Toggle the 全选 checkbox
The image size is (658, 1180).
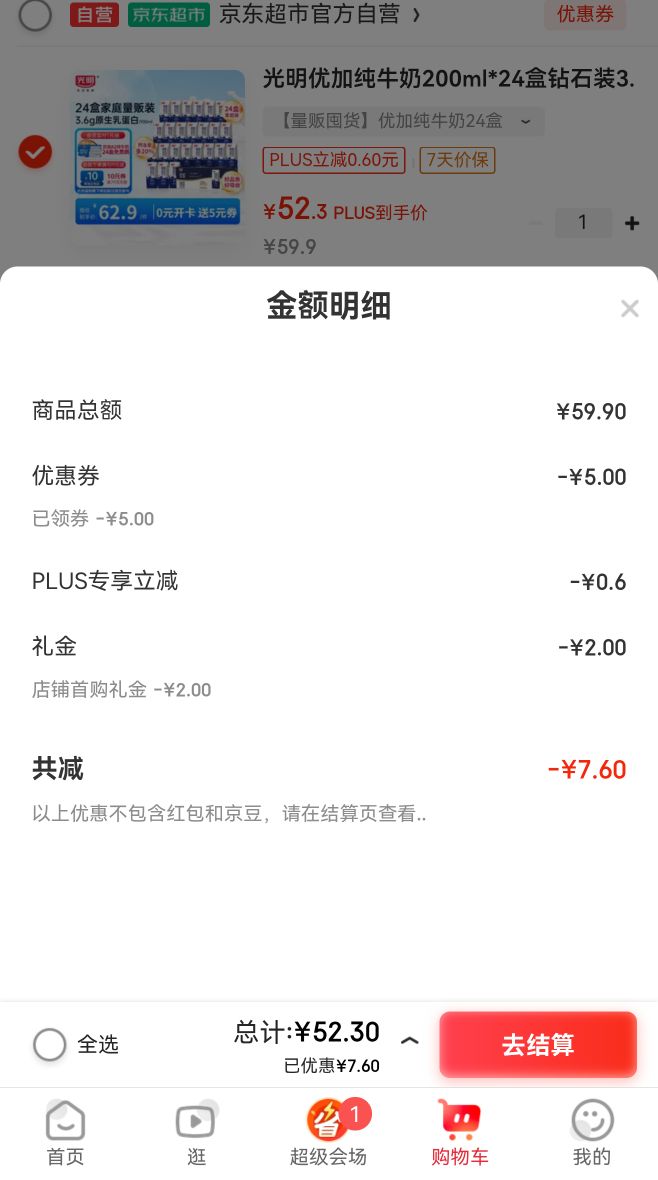click(x=50, y=1045)
